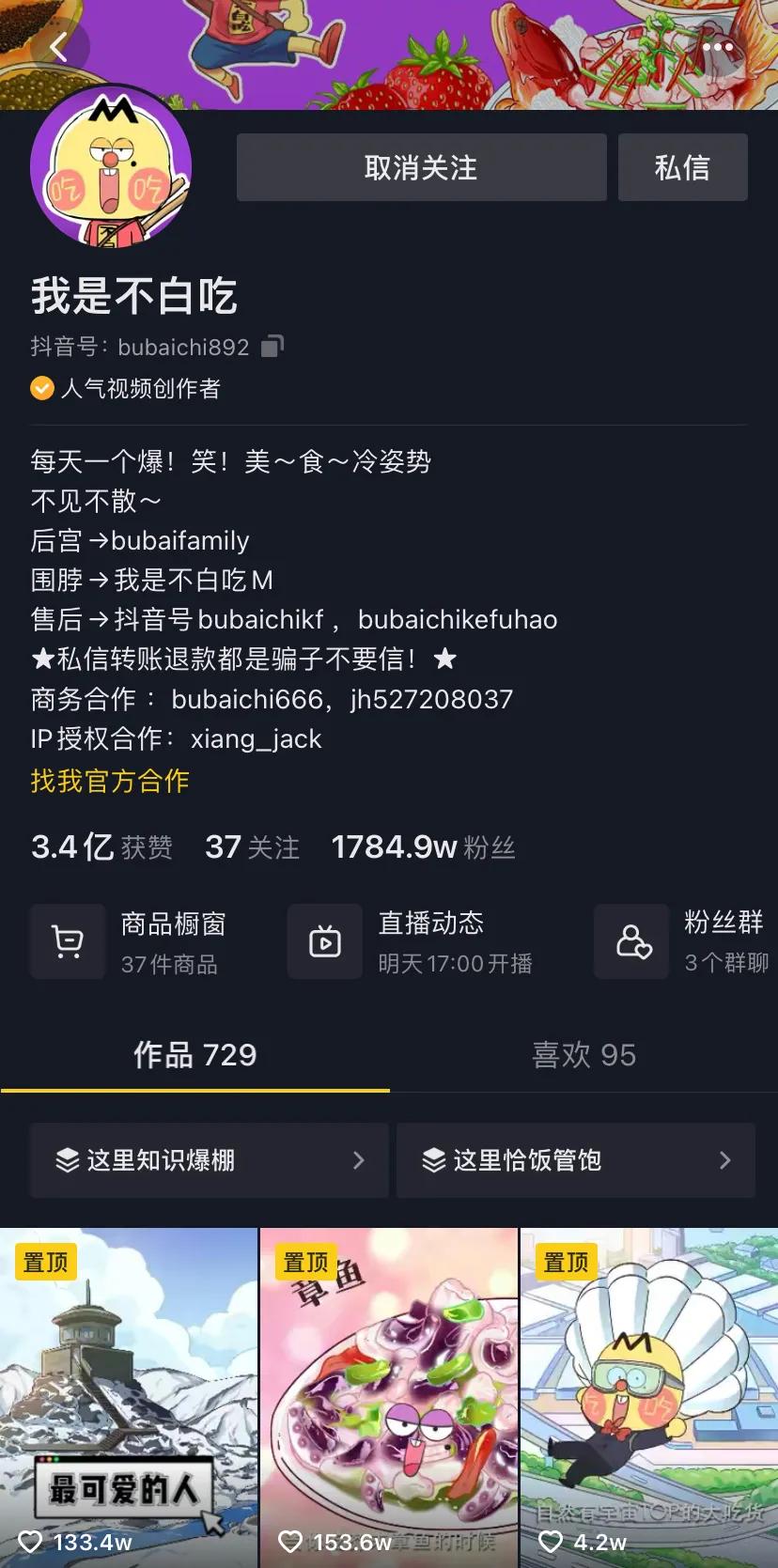Viewport: 778px width, 1568px height.
Task: View the 1784.9w 粉丝 followers list
Action: 423,847
